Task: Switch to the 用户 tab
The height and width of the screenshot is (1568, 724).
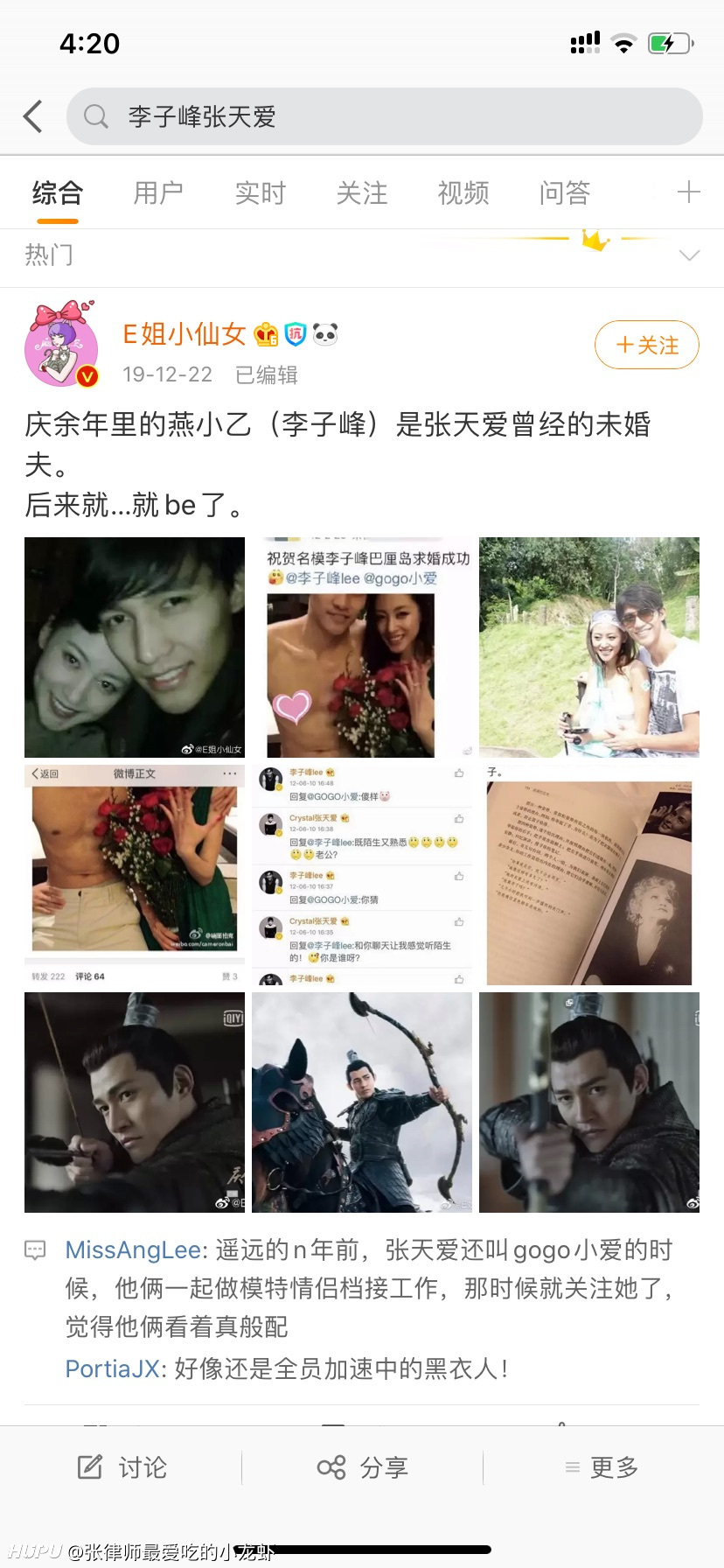Action: [158, 192]
